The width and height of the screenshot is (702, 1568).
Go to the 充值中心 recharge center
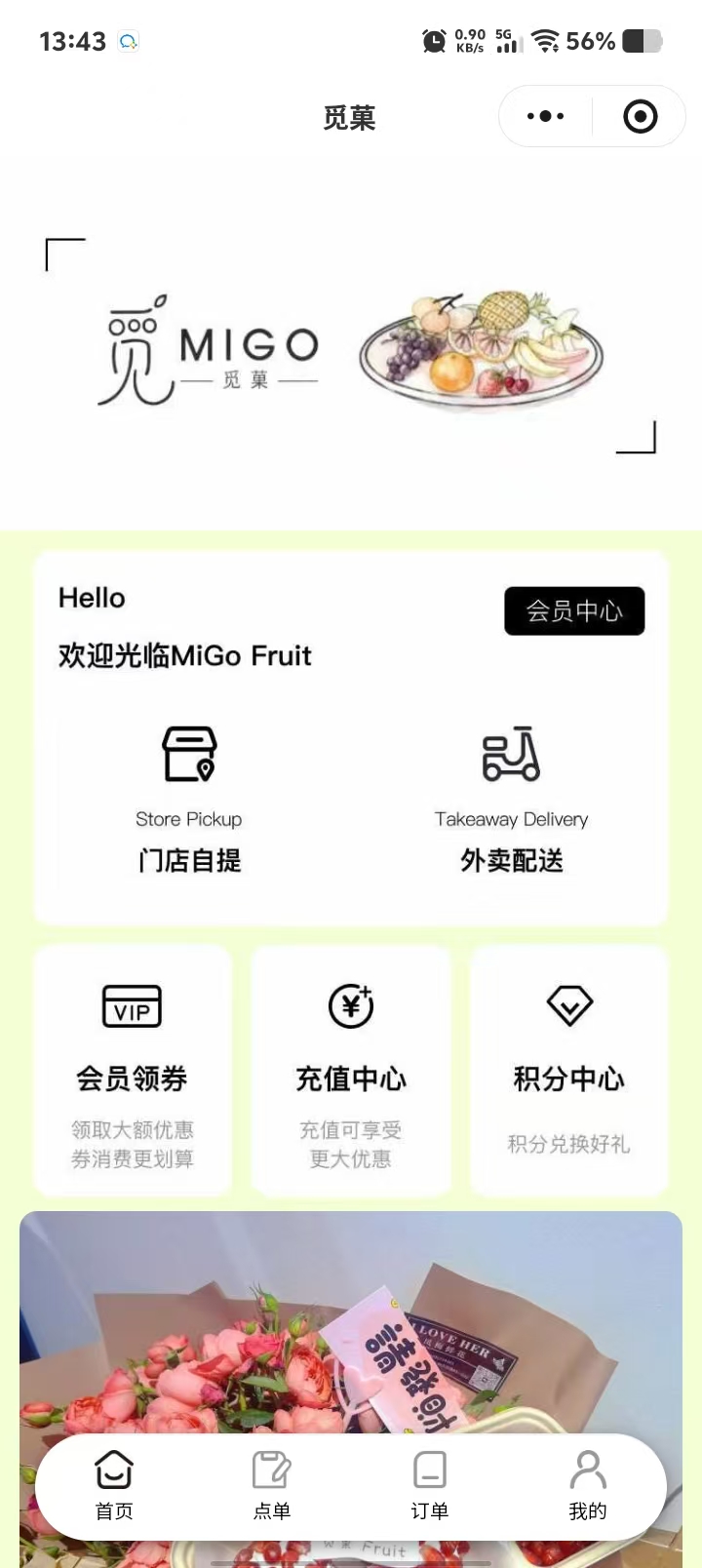(351, 1071)
